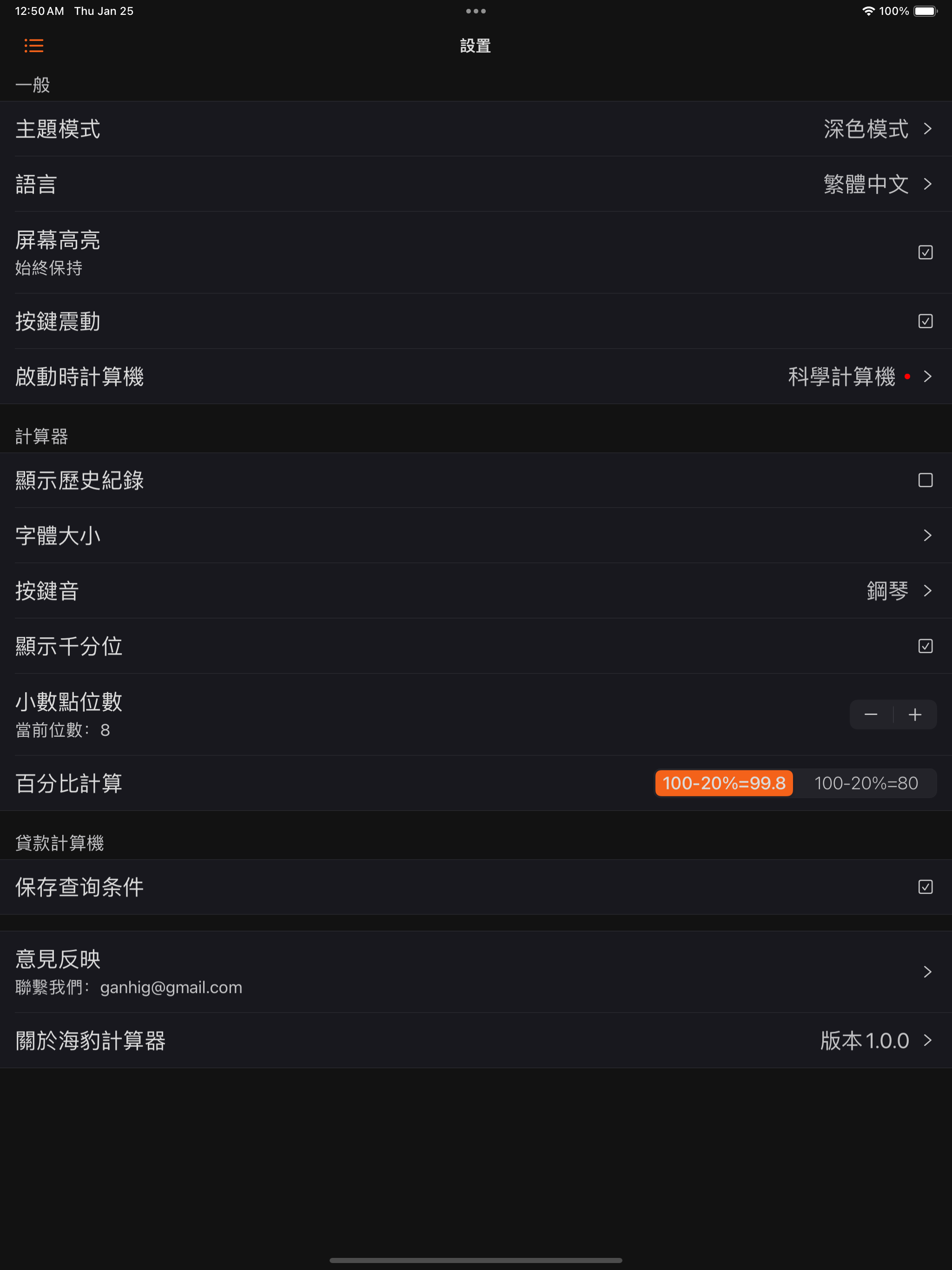This screenshot has width=952, height=1270.
Task: Uncheck 保存查询条件 save query conditions
Action: pyautogui.click(x=926, y=887)
